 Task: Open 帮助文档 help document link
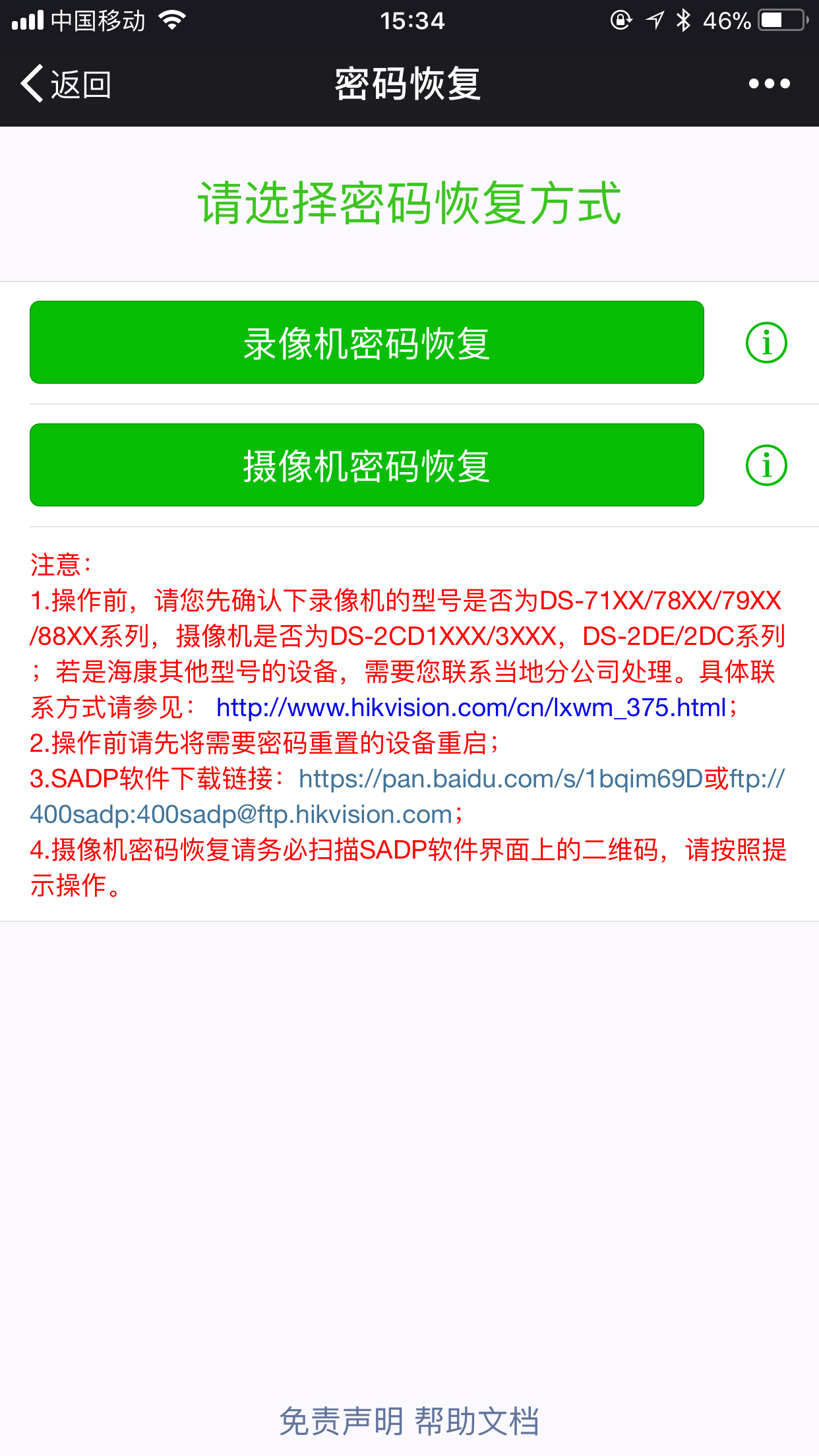[477, 1421]
